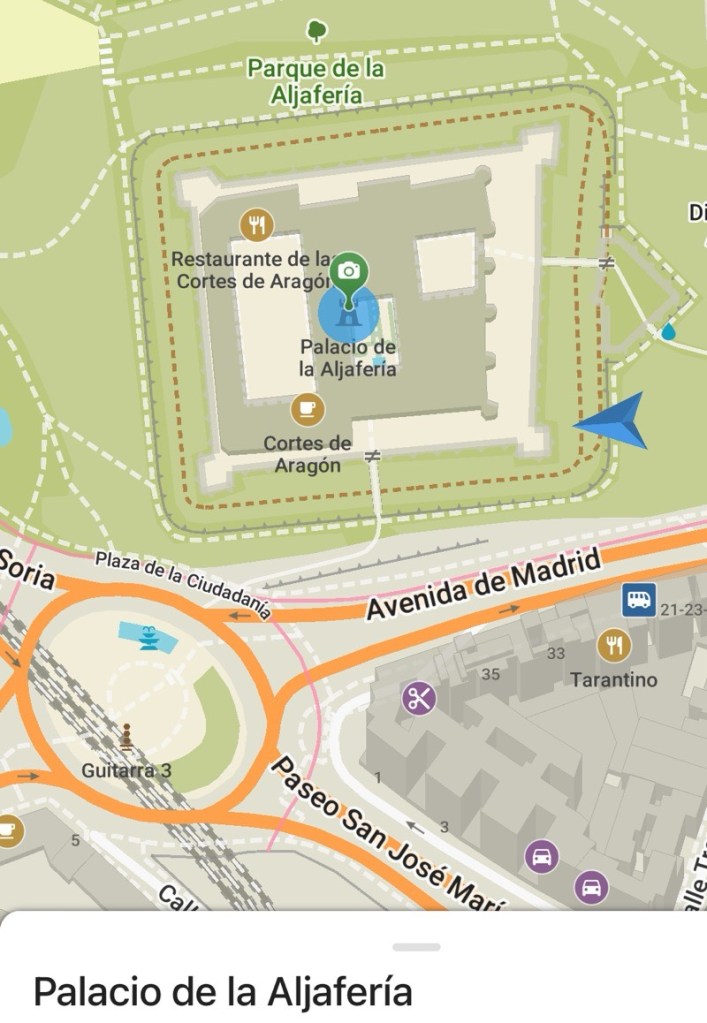Tap the Guitarra 3 monument marker
The height and width of the screenshot is (1023, 707).
coord(126,739)
